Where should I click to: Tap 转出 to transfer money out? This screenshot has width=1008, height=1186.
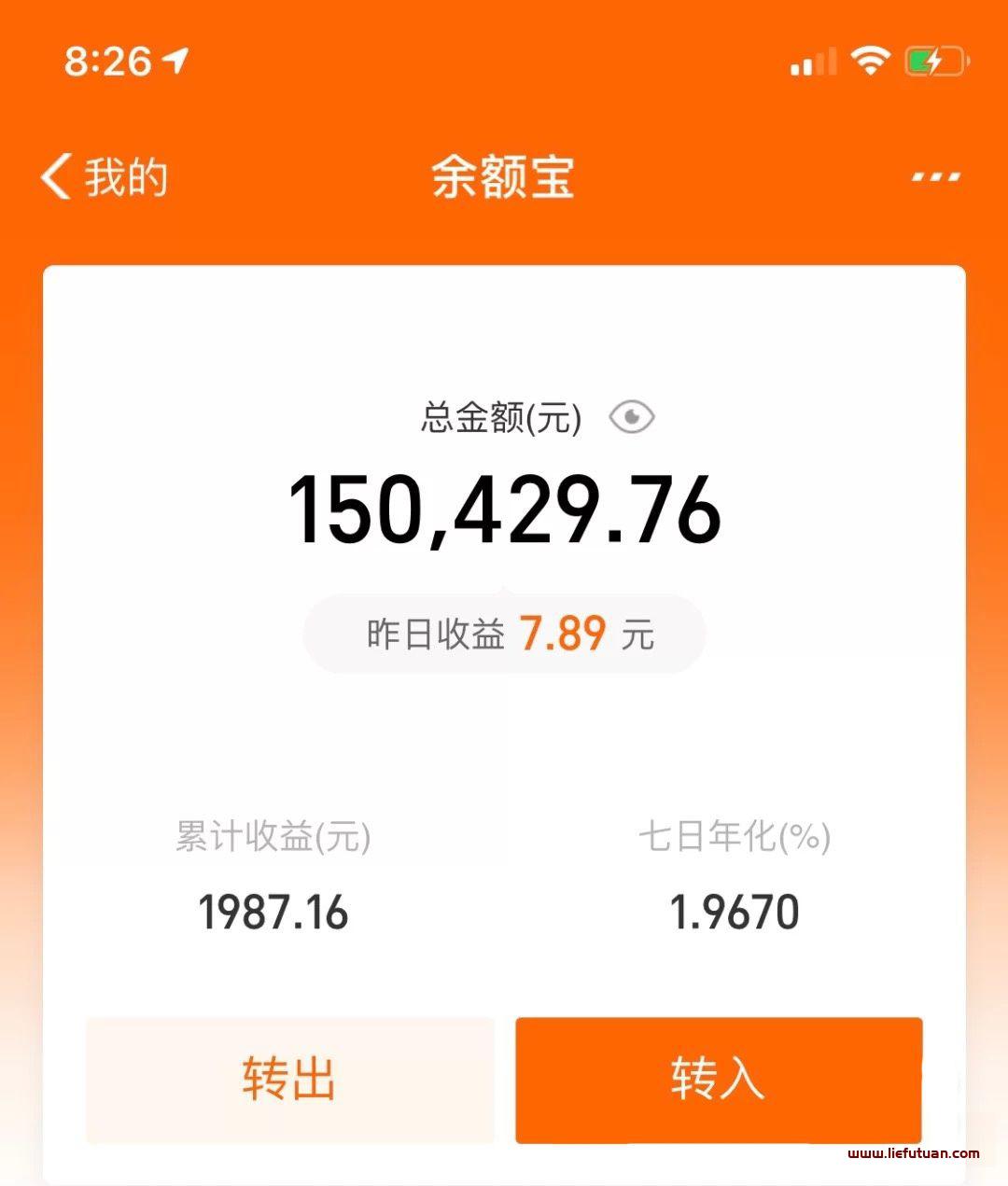(289, 1080)
